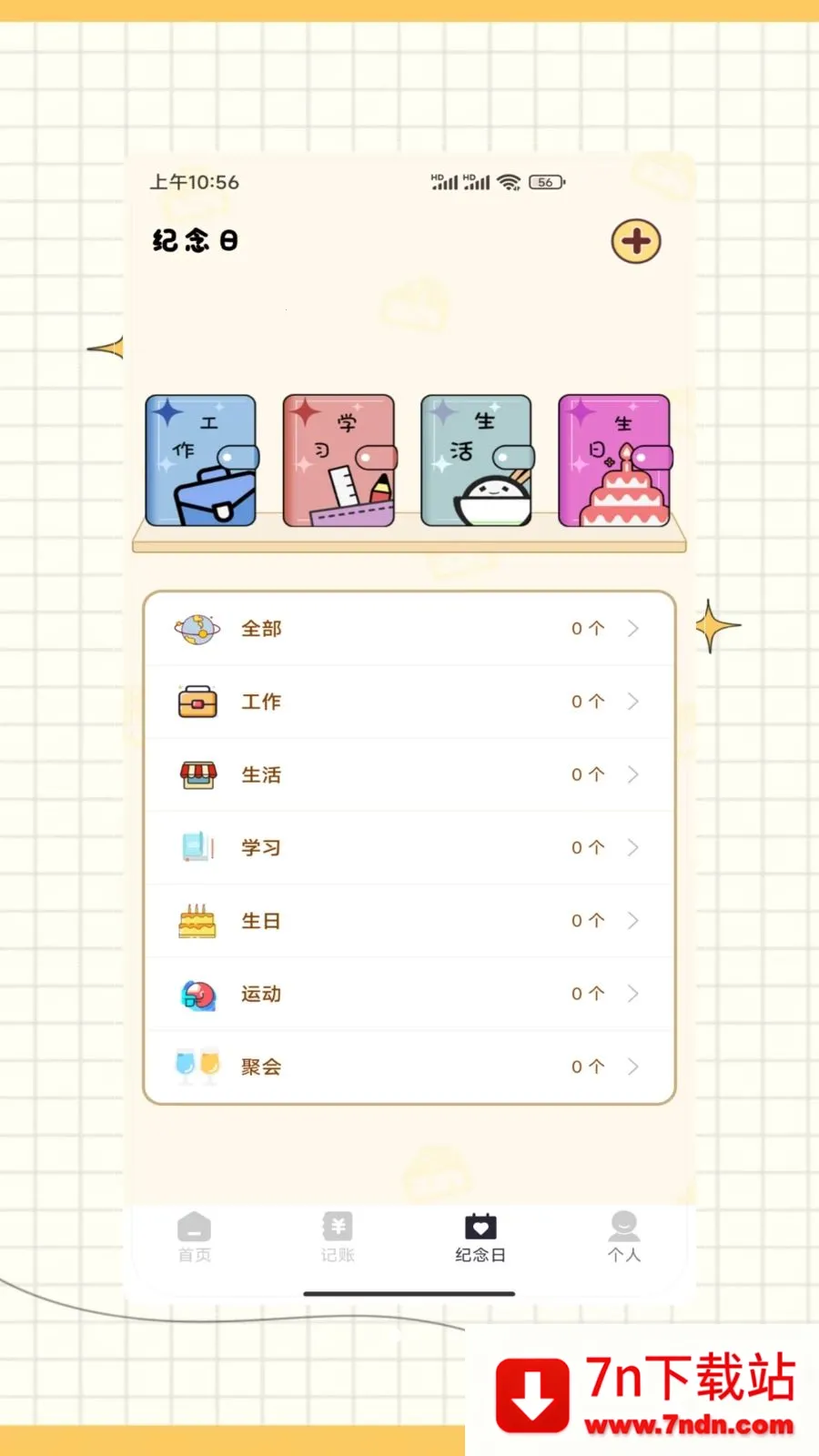Open the 学习 list row

[409, 847]
